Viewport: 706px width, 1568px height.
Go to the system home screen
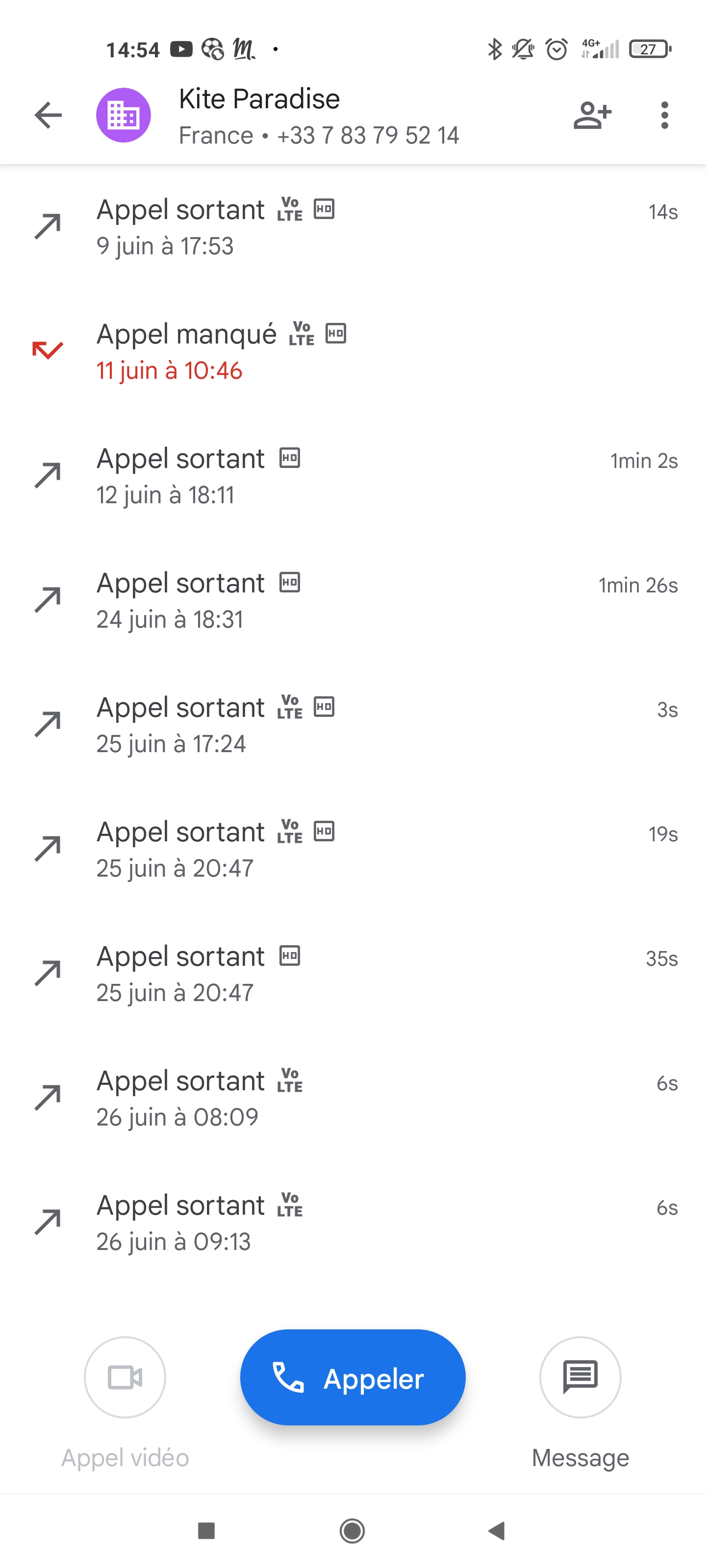pyautogui.click(x=352, y=1530)
